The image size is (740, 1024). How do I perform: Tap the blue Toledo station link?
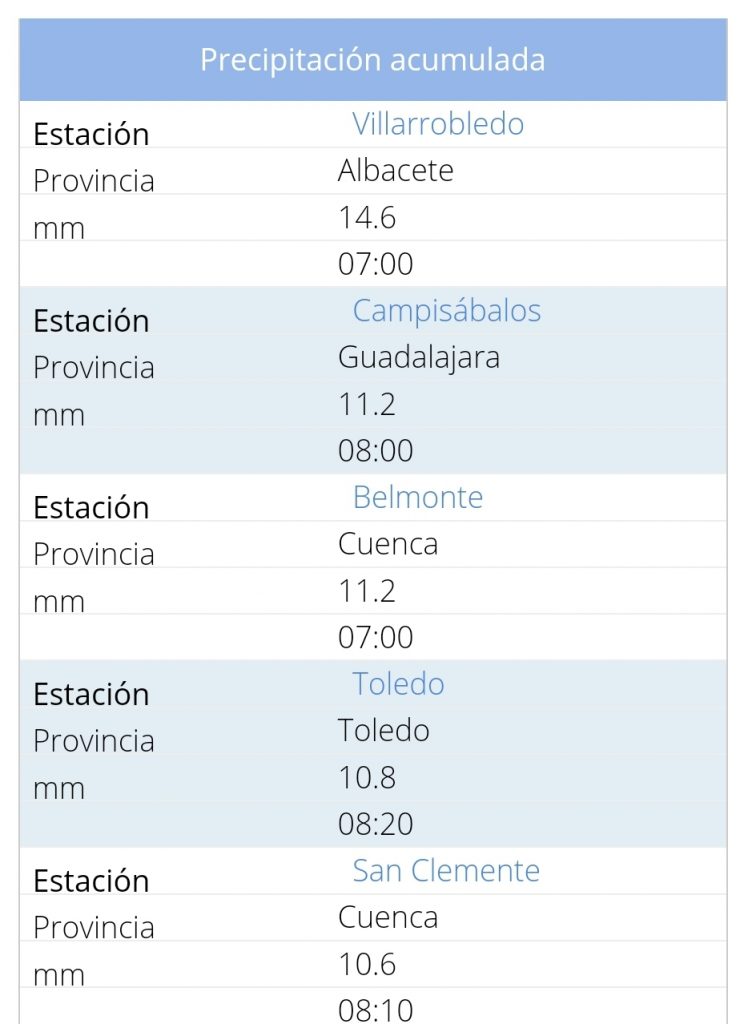point(398,684)
